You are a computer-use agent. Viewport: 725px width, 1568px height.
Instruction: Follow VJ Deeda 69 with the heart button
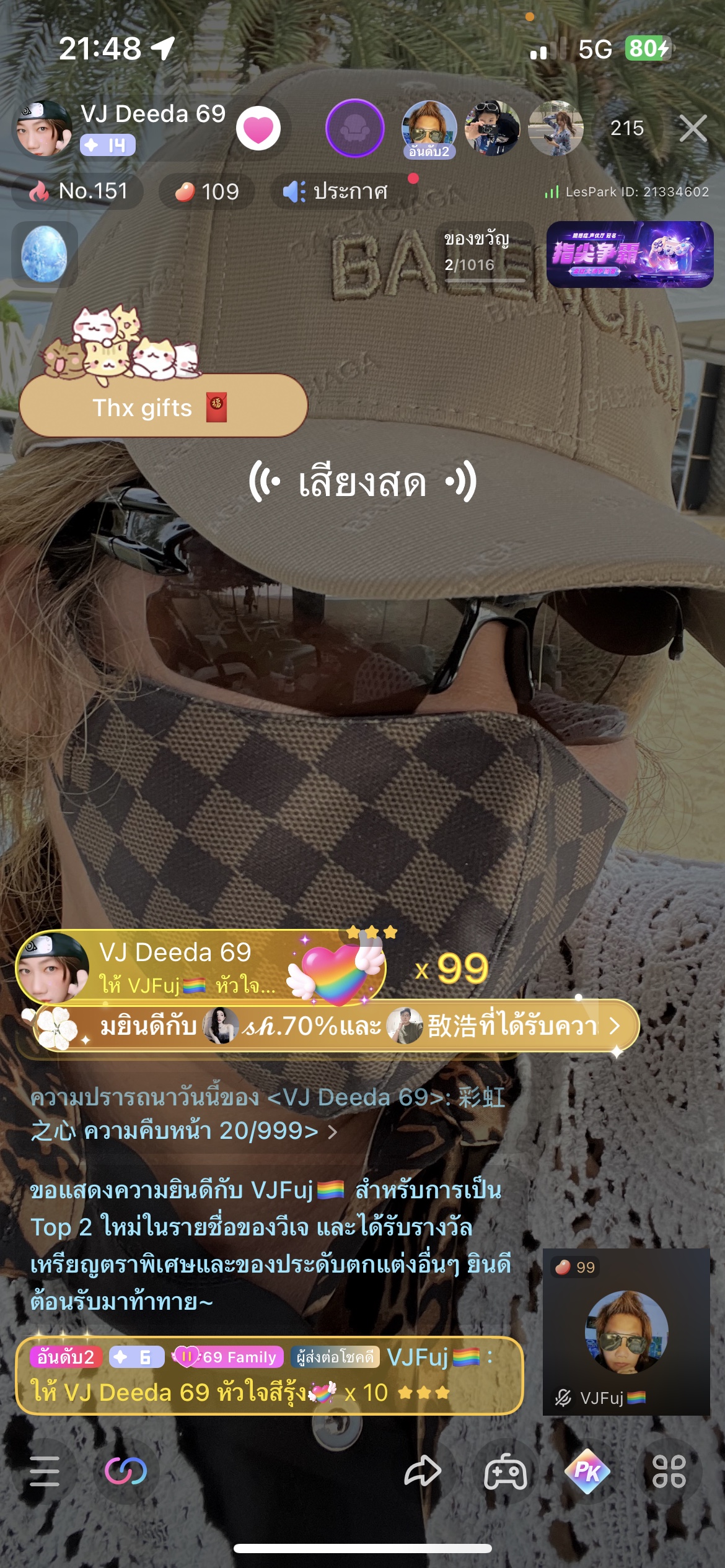click(258, 129)
